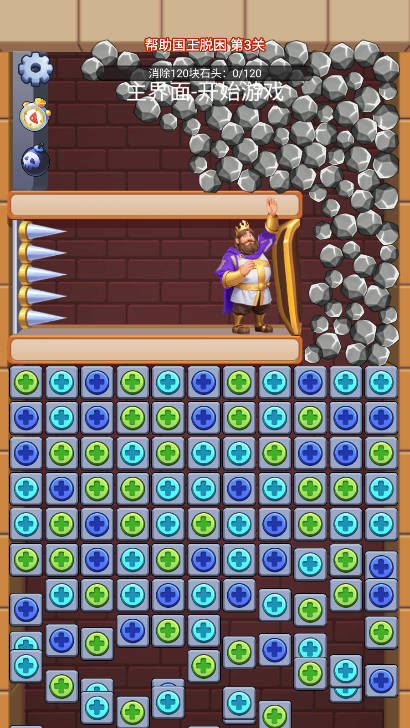This screenshot has width=410, height=728.
Task: Activate the stopwatch timer power-up
Action: [x=35, y=115]
